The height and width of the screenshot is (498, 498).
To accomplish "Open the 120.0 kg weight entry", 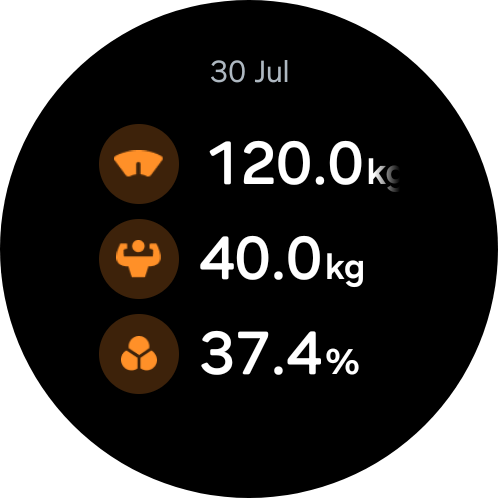I will tap(249, 164).
